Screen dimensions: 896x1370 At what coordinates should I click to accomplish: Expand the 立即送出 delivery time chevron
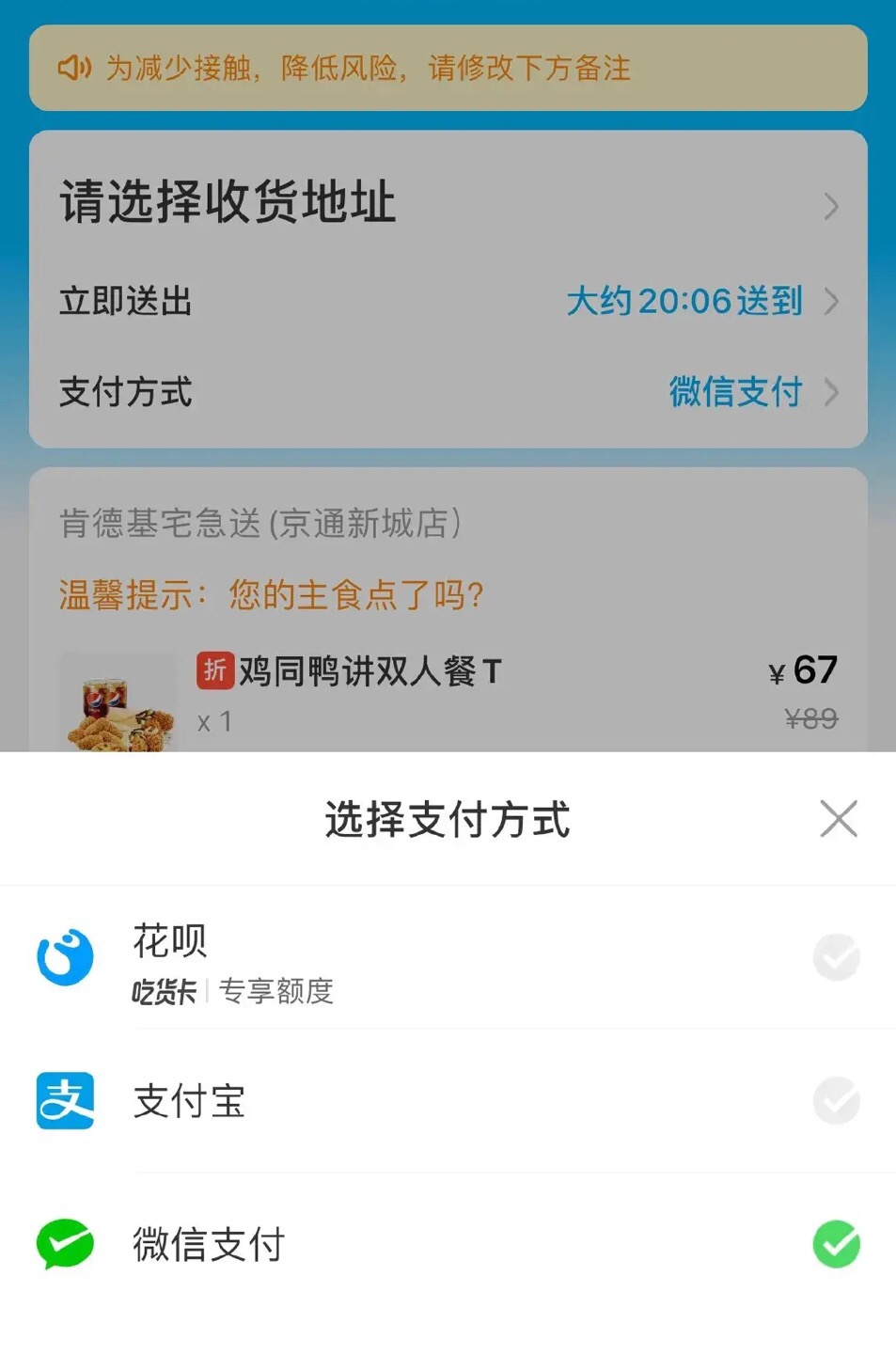[831, 302]
